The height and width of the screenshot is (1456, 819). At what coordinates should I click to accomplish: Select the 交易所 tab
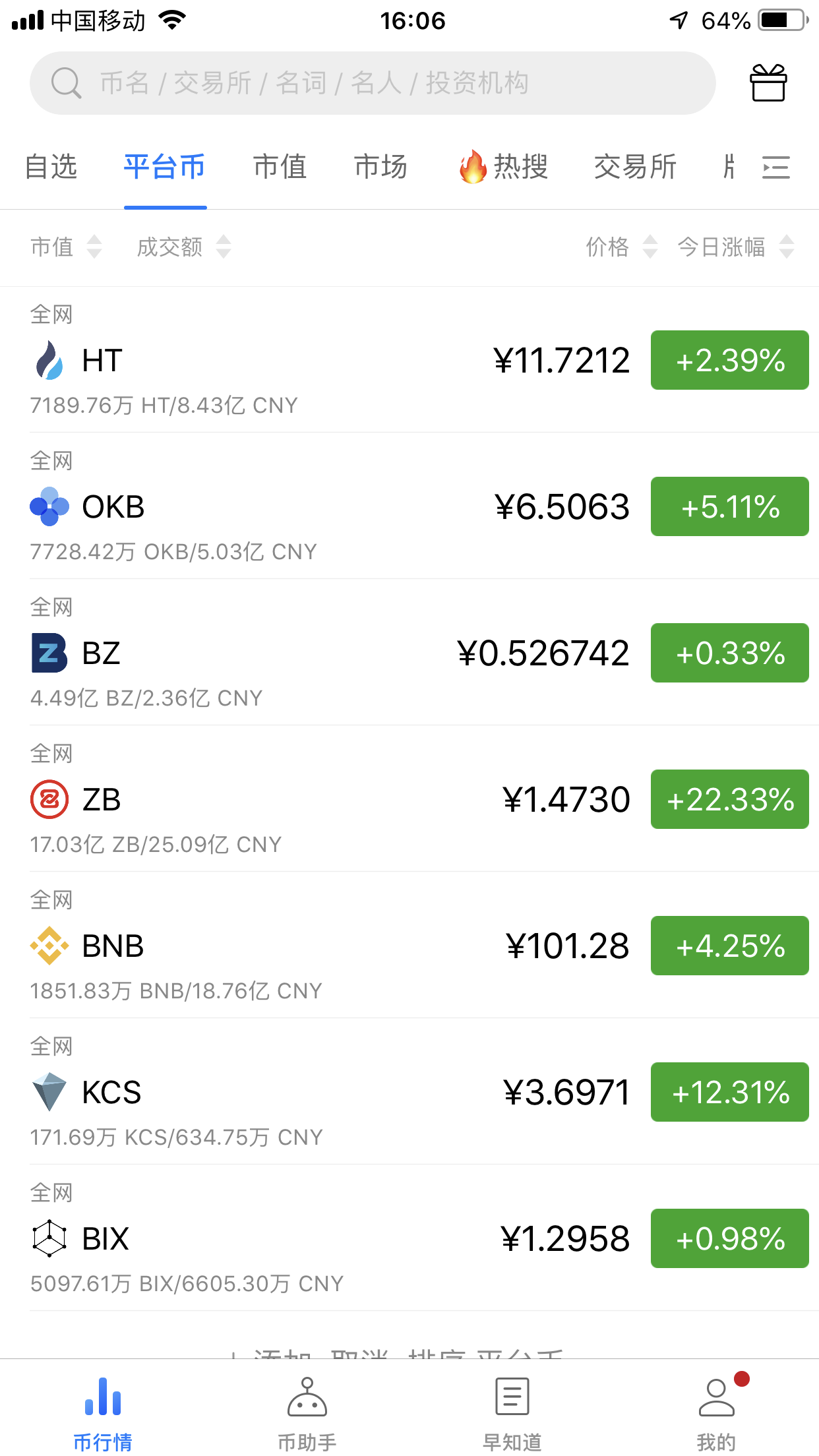pyautogui.click(x=635, y=167)
